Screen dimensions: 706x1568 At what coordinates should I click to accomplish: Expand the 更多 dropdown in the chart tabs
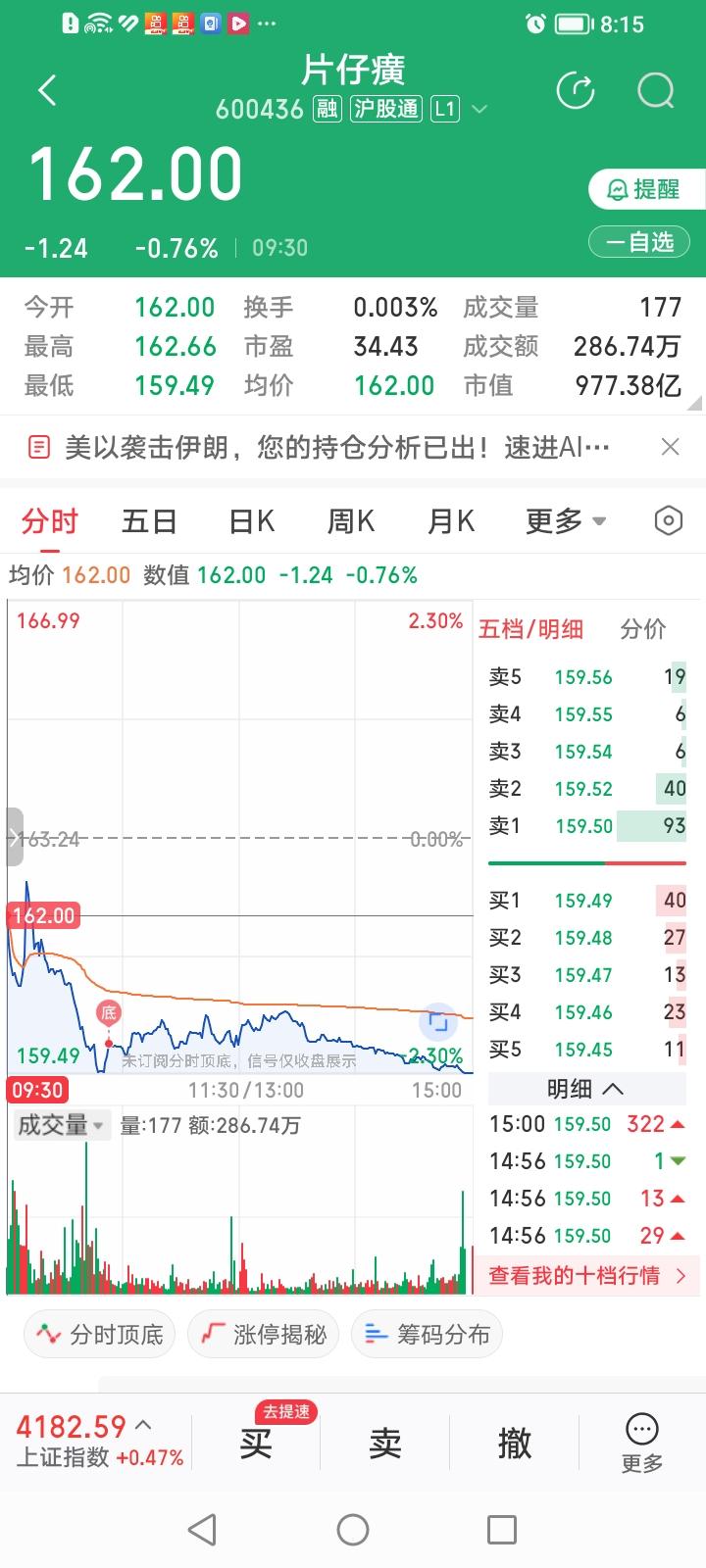[x=565, y=520]
